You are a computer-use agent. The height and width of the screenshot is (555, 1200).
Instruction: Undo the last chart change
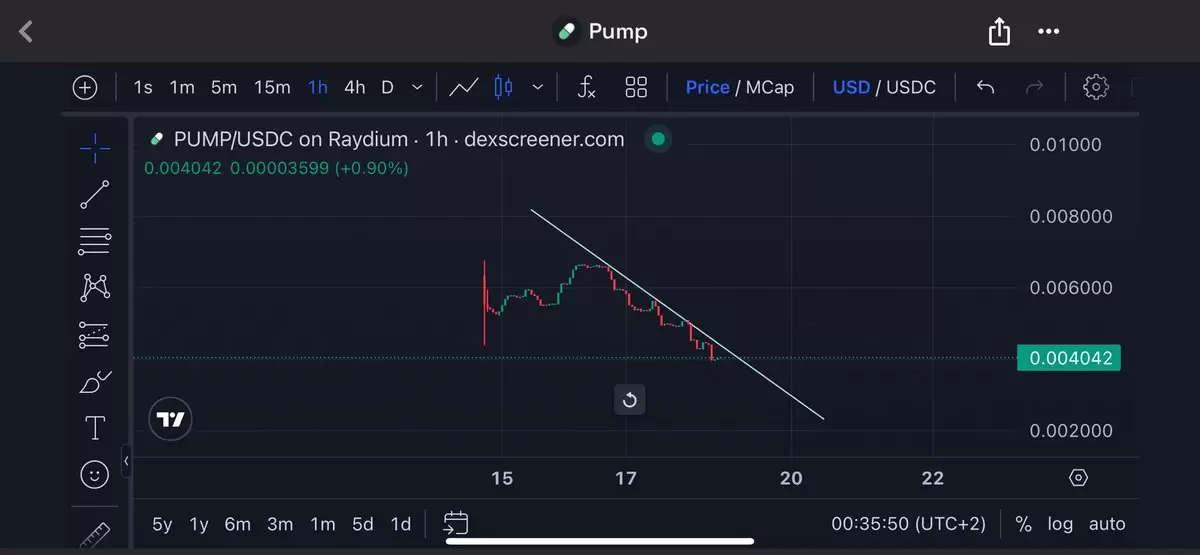coord(985,87)
